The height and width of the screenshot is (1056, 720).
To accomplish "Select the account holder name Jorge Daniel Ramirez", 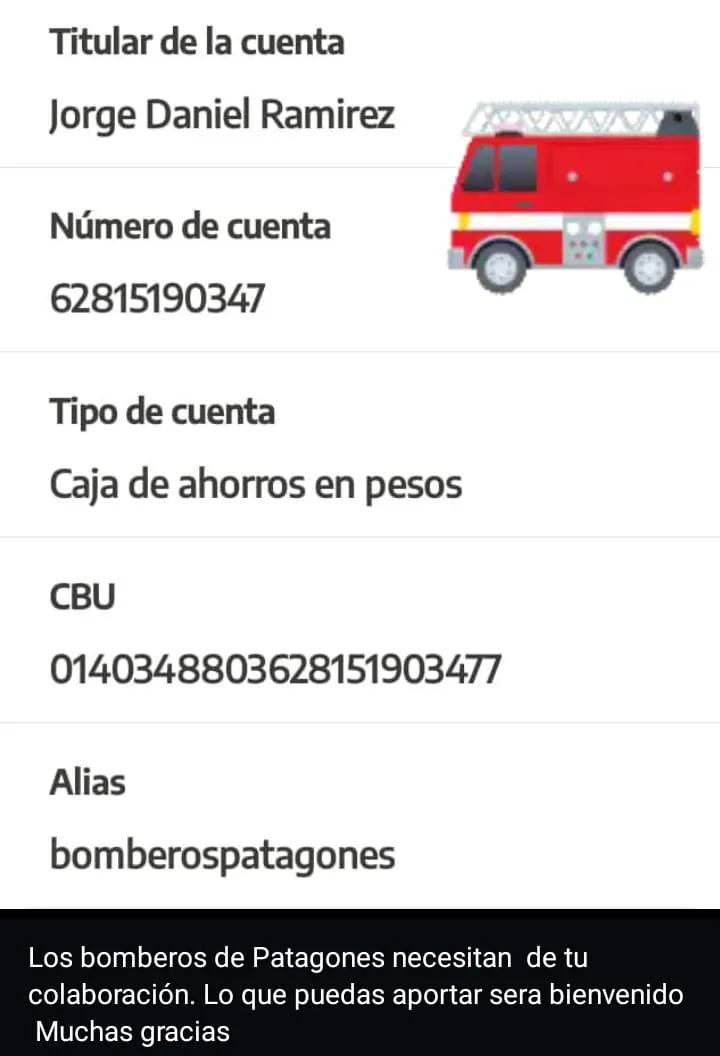I will (222, 114).
